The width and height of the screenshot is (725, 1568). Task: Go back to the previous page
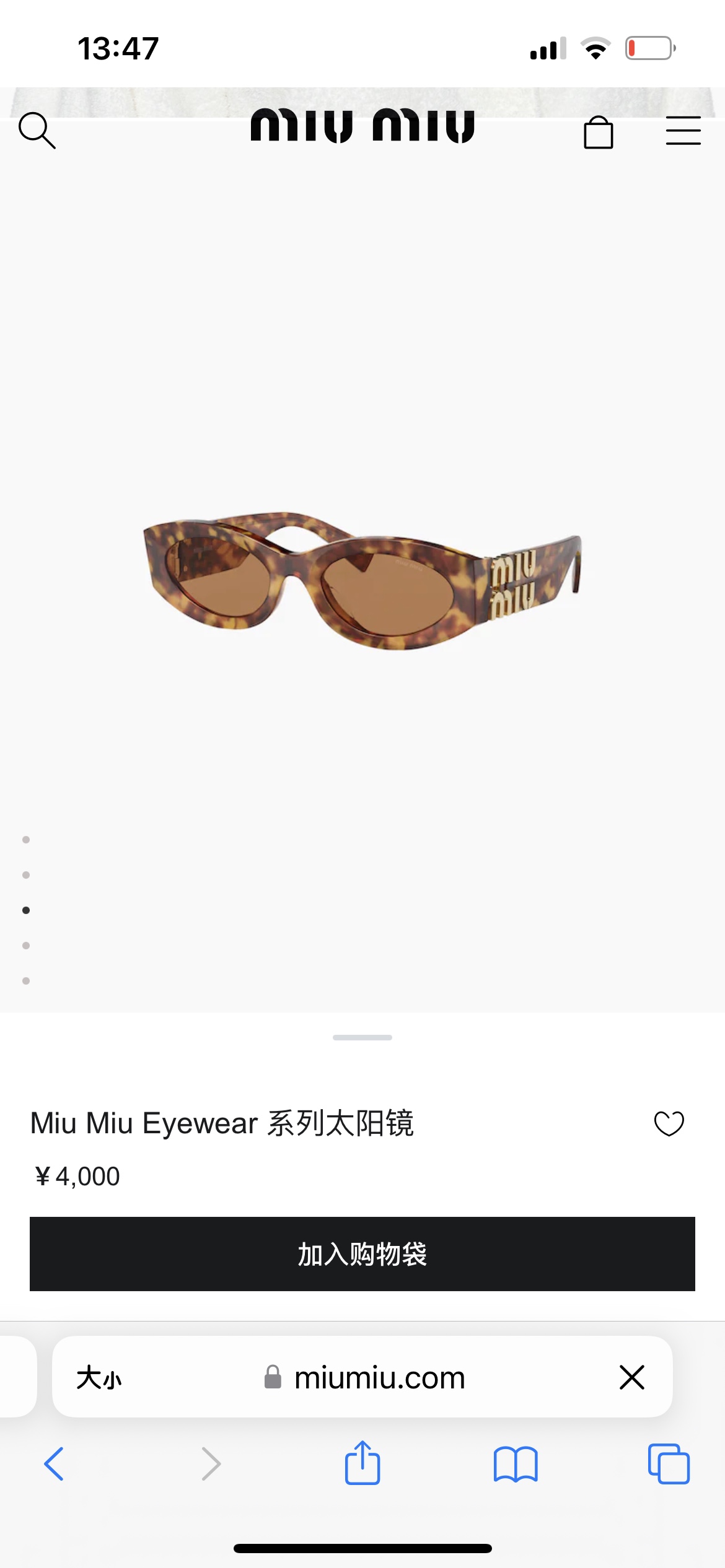point(55,1464)
